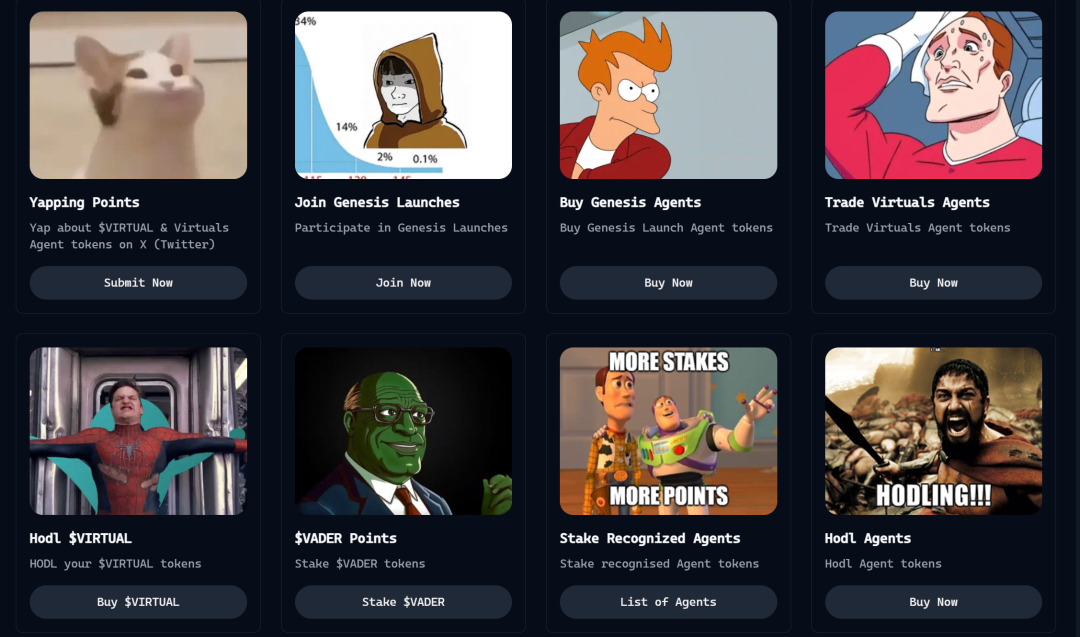Tap Buy Now under Trade Virtuals Agents
The width and height of the screenshot is (1080, 637).
(x=933, y=283)
